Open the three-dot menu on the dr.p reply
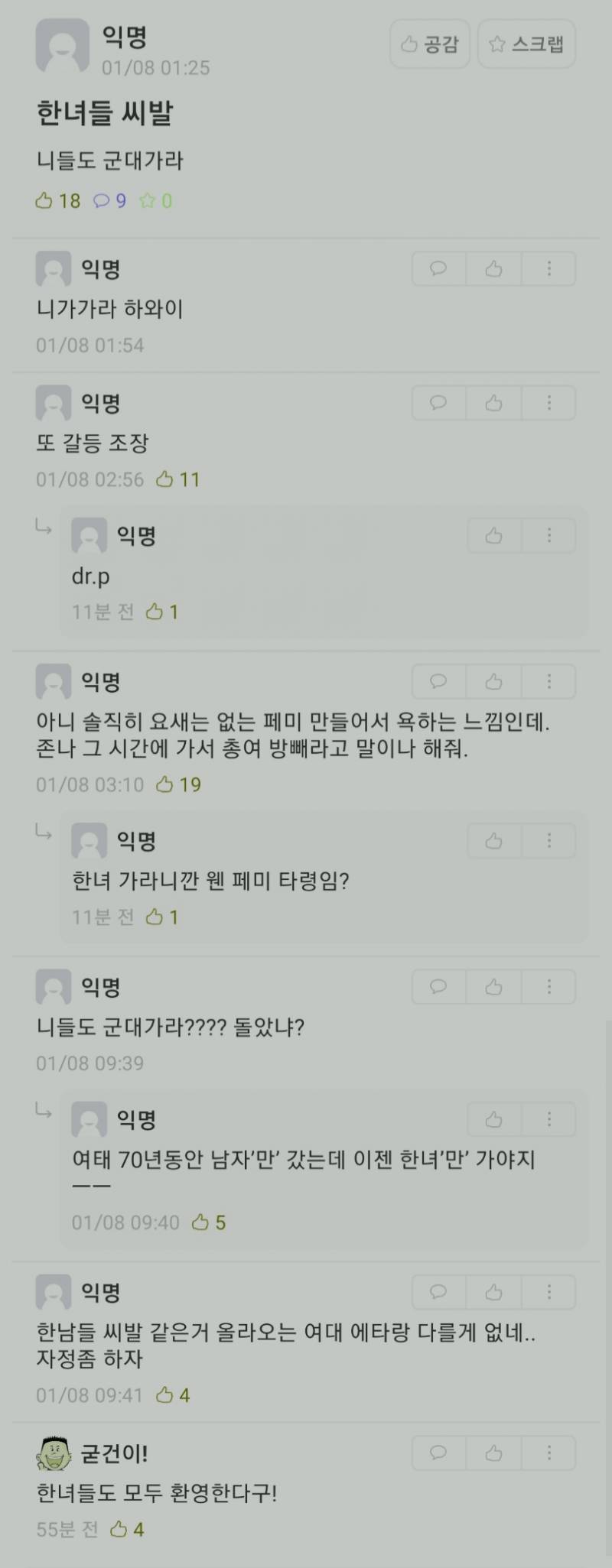The height and width of the screenshot is (1568, 612). 549,535
